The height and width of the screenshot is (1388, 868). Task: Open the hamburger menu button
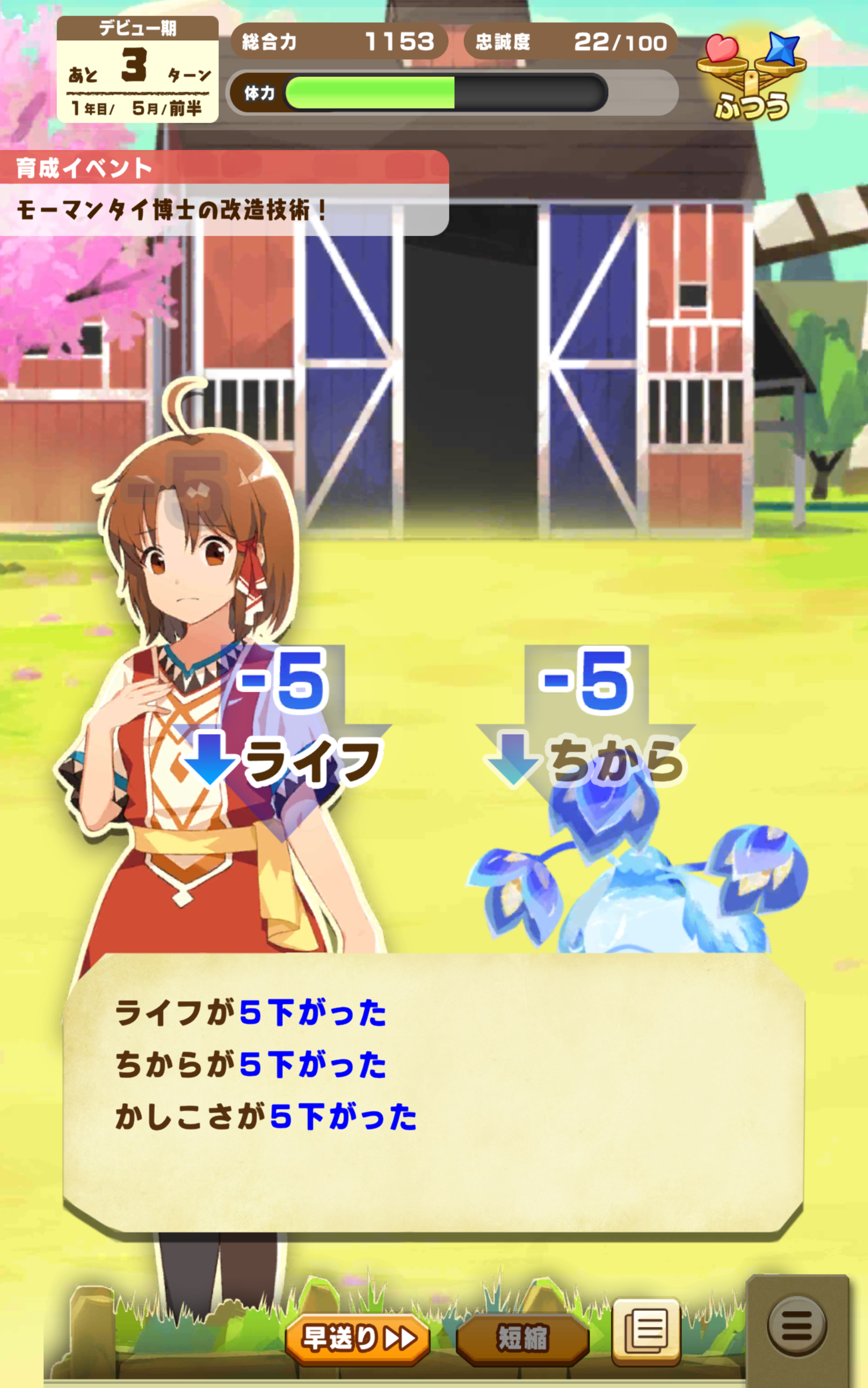[x=797, y=1327]
